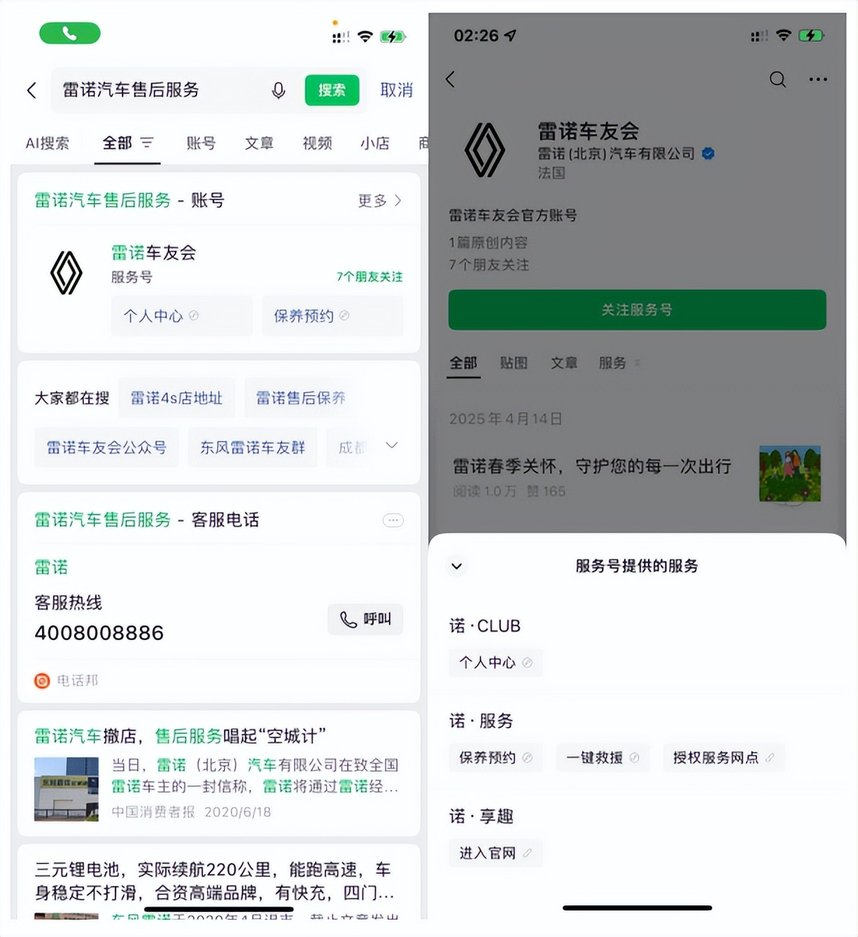Cancel the search with 取消
The width and height of the screenshot is (858, 937).
click(x=396, y=90)
